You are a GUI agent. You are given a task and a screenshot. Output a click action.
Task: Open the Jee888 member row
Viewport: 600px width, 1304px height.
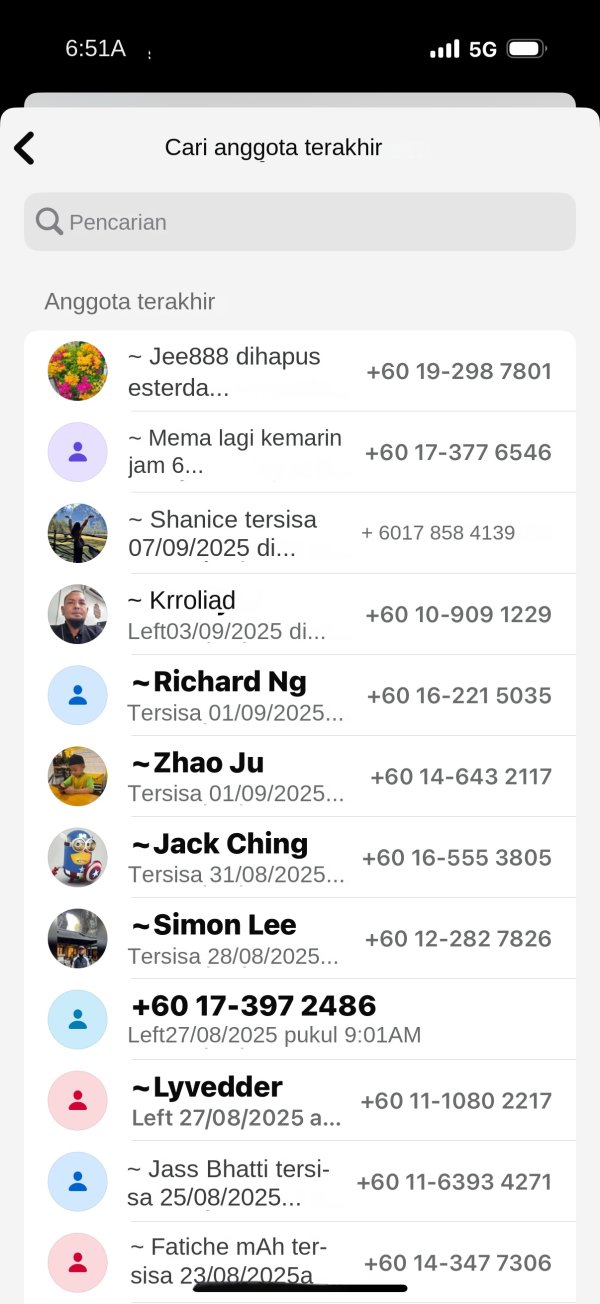pyautogui.click(x=300, y=371)
